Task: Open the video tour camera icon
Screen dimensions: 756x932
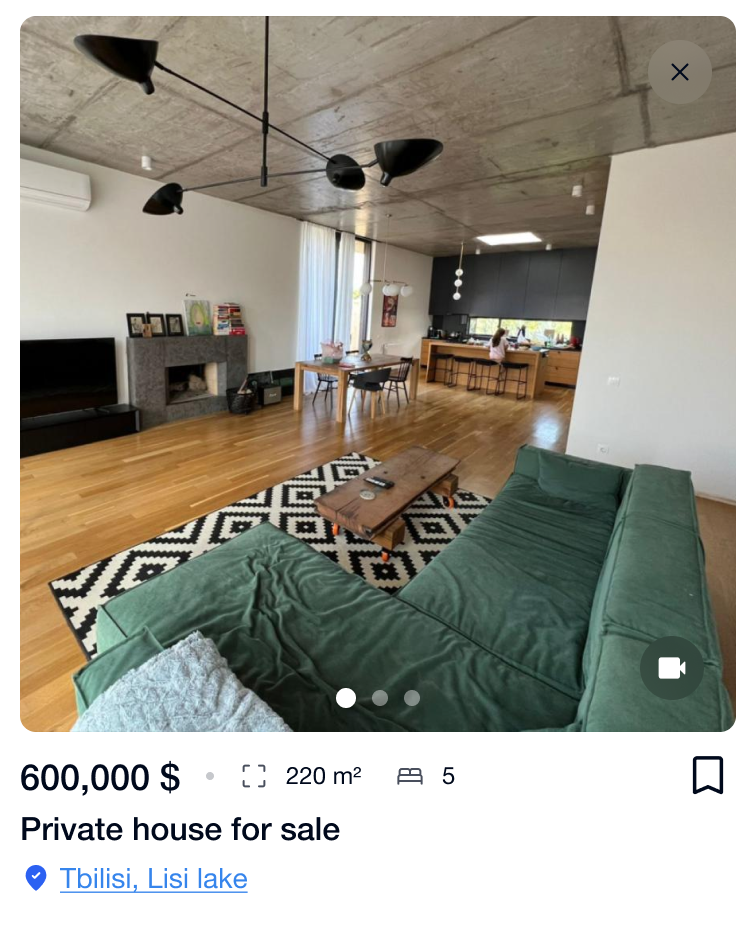Action: (672, 668)
